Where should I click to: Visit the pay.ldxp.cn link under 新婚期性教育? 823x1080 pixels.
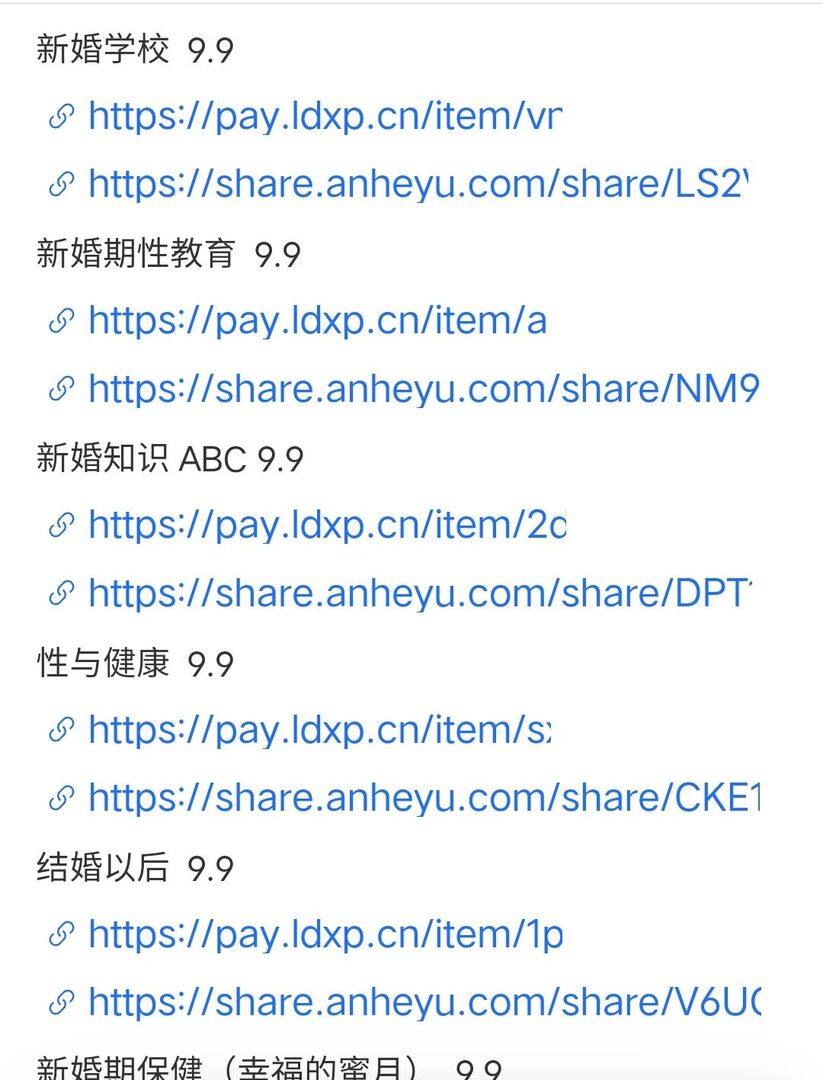click(x=316, y=321)
